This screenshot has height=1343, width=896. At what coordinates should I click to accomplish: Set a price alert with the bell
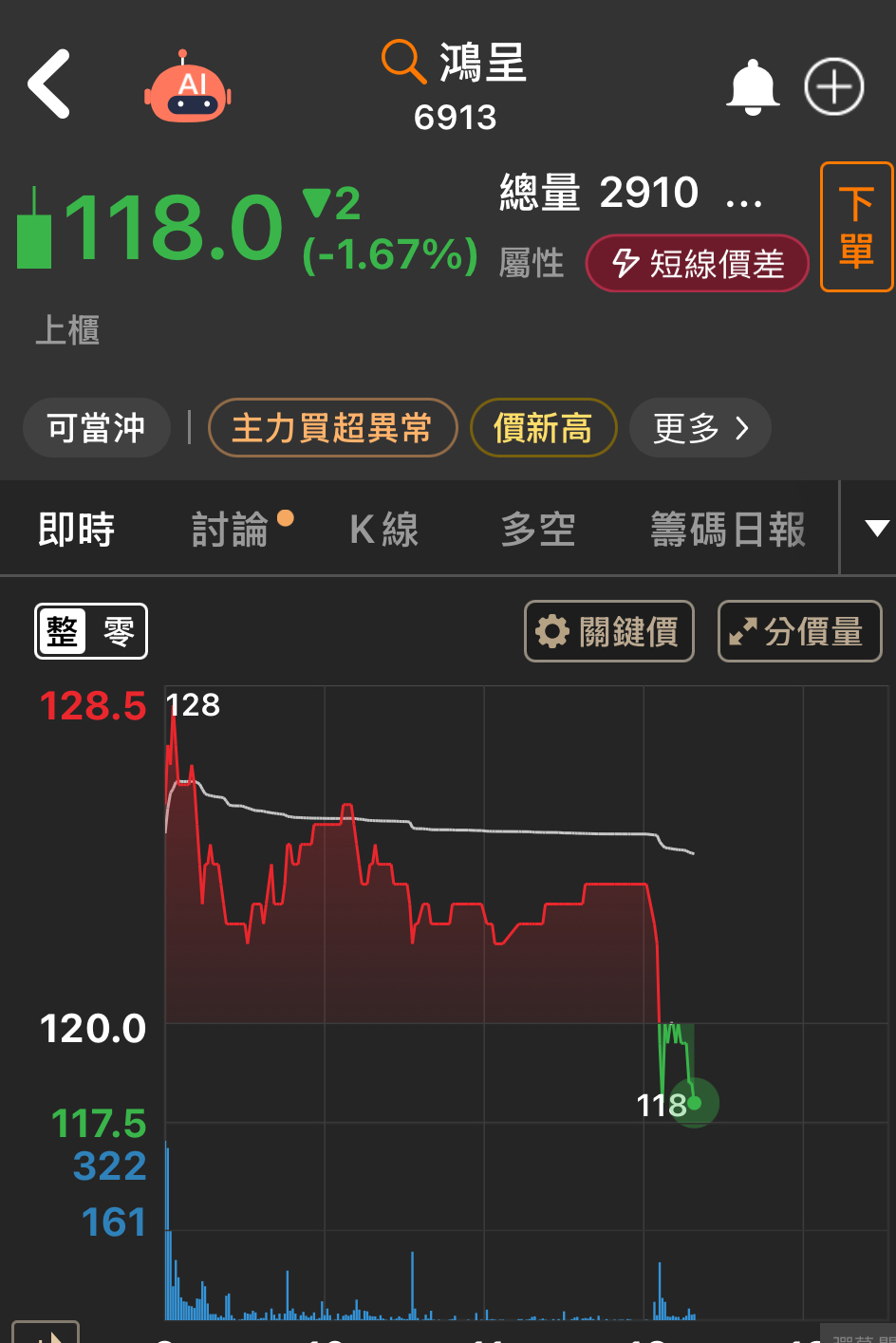coord(753,87)
